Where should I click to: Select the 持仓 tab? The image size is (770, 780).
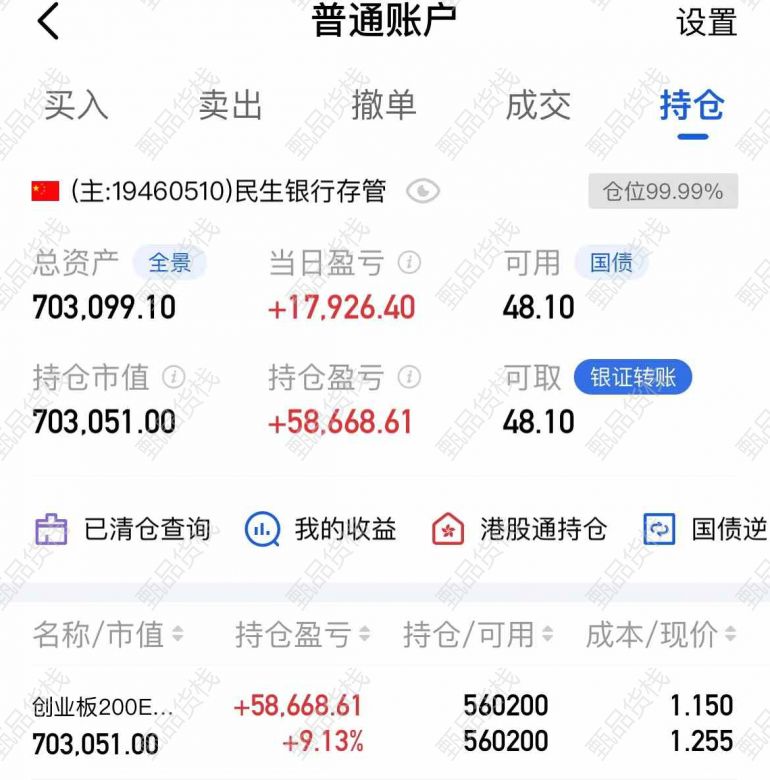(691, 105)
